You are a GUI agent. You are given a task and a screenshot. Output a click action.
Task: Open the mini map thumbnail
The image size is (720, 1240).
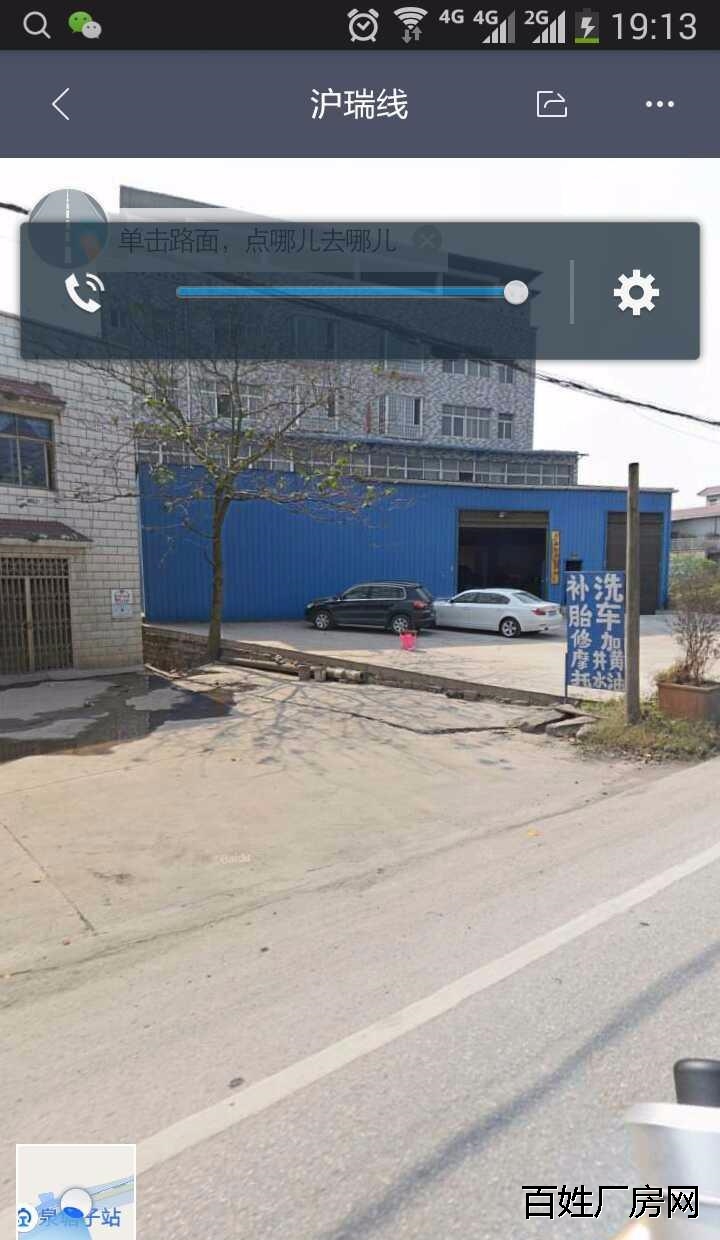click(76, 1192)
